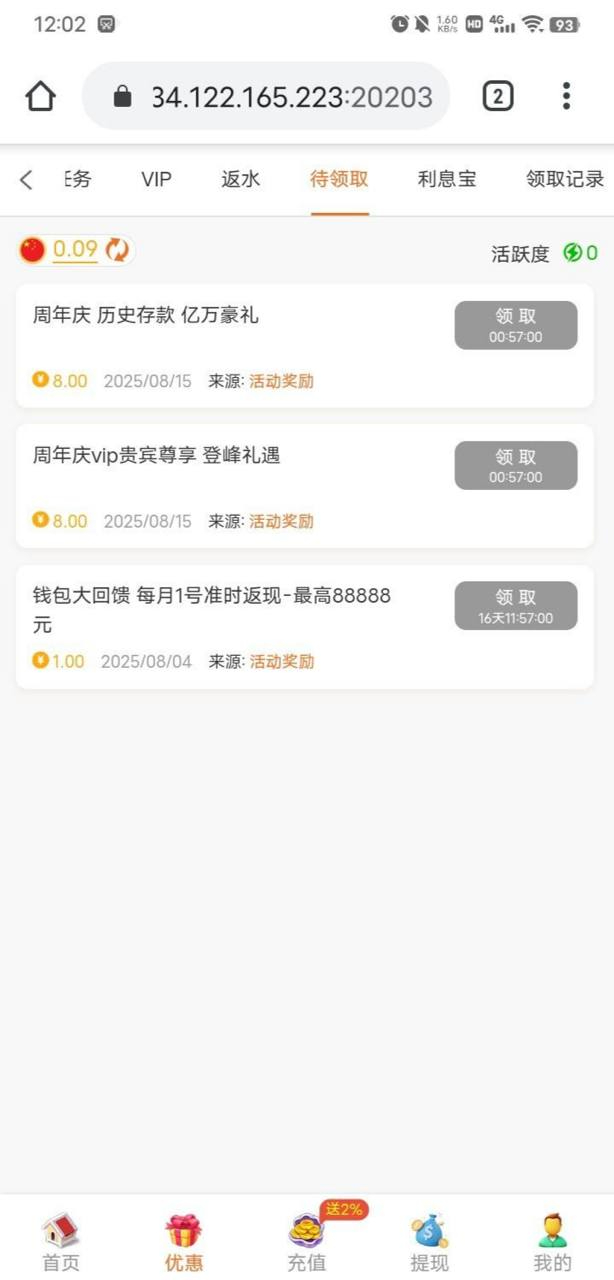The height and width of the screenshot is (1280, 614).
Task: Select the 待领取 tab
Action: [x=339, y=179]
